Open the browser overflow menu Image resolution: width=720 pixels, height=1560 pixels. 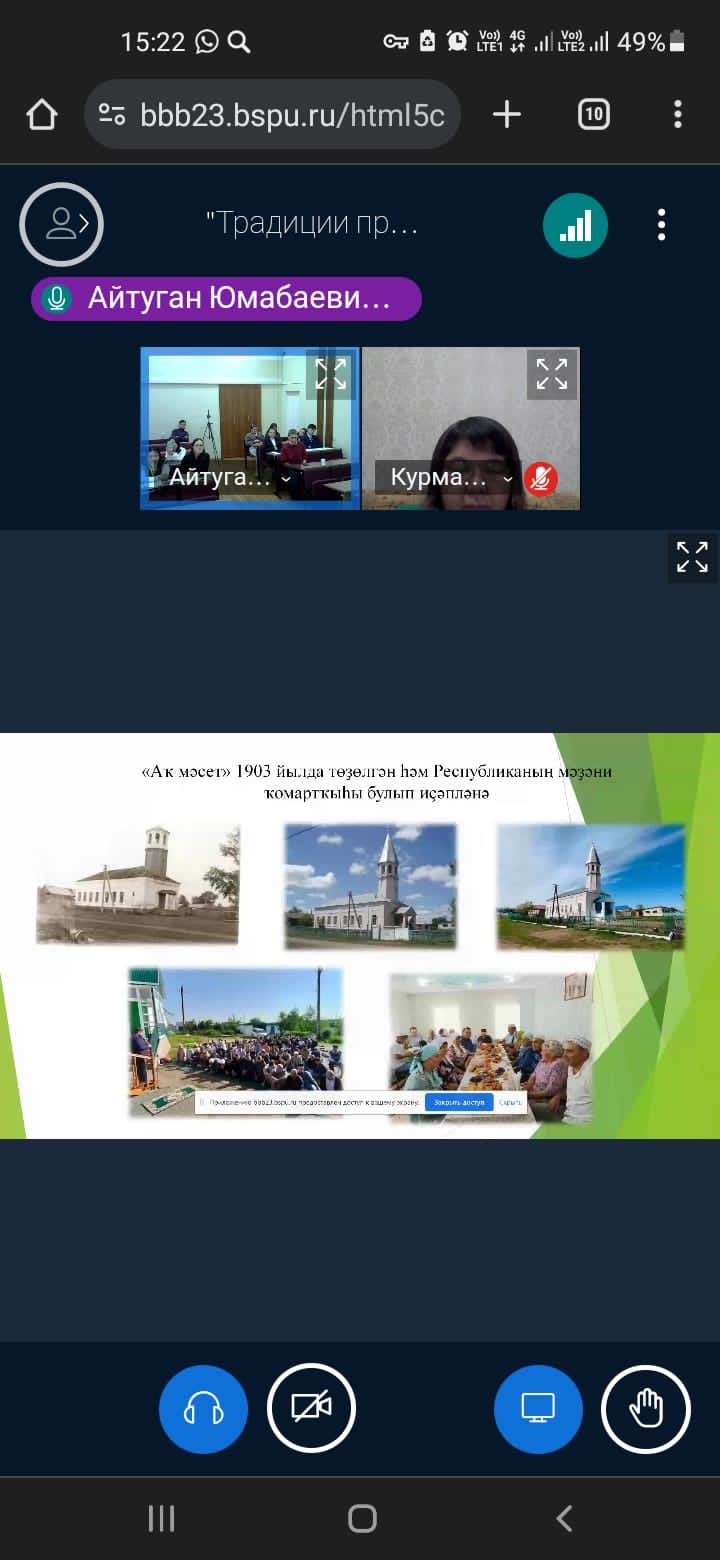(x=677, y=116)
